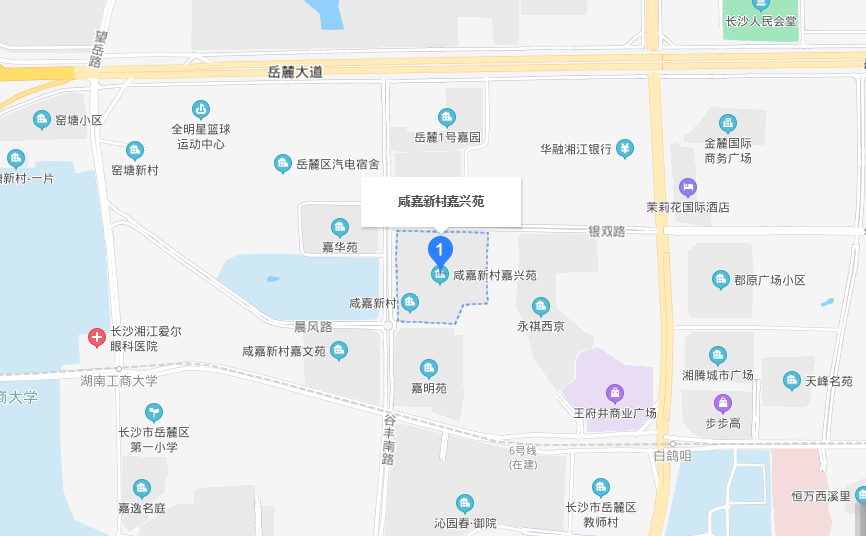
Task: Select the 长沙湘江爱尔眼科医院 hospital marker
Action: [x=97, y=338]
